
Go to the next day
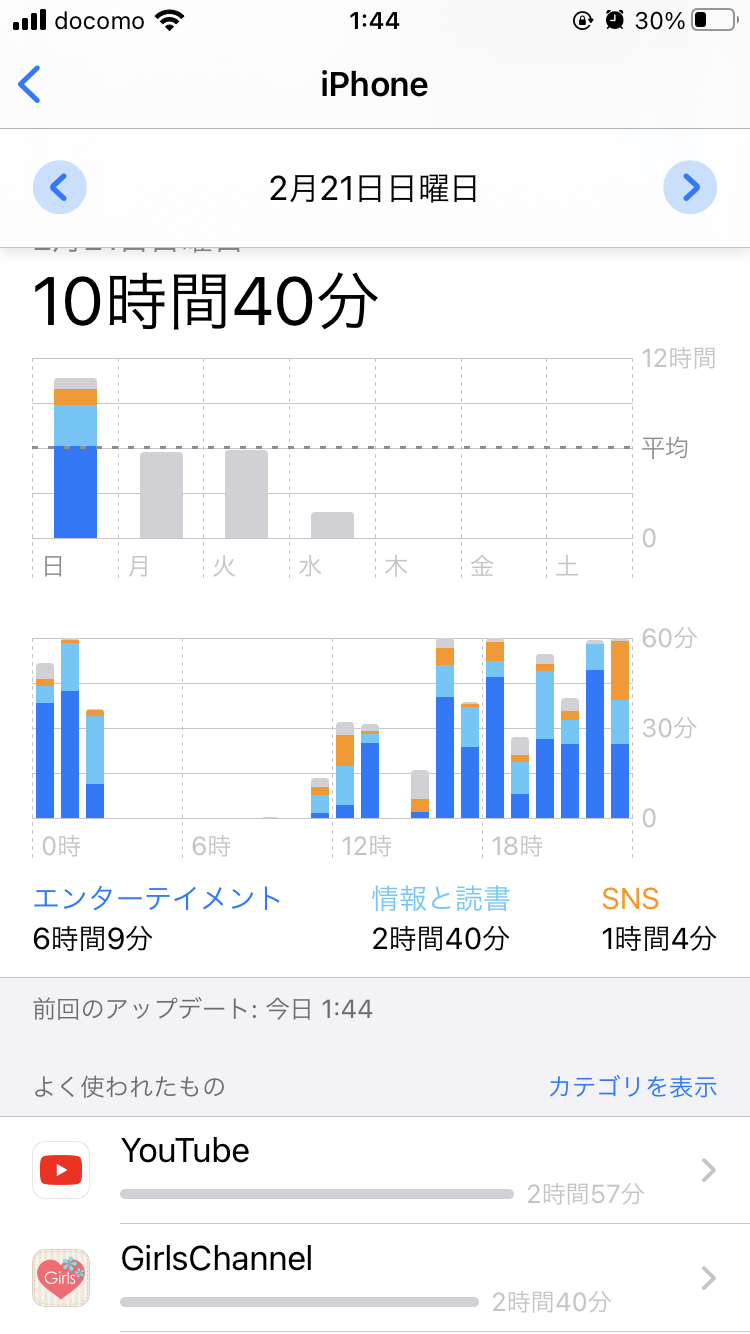690,187
